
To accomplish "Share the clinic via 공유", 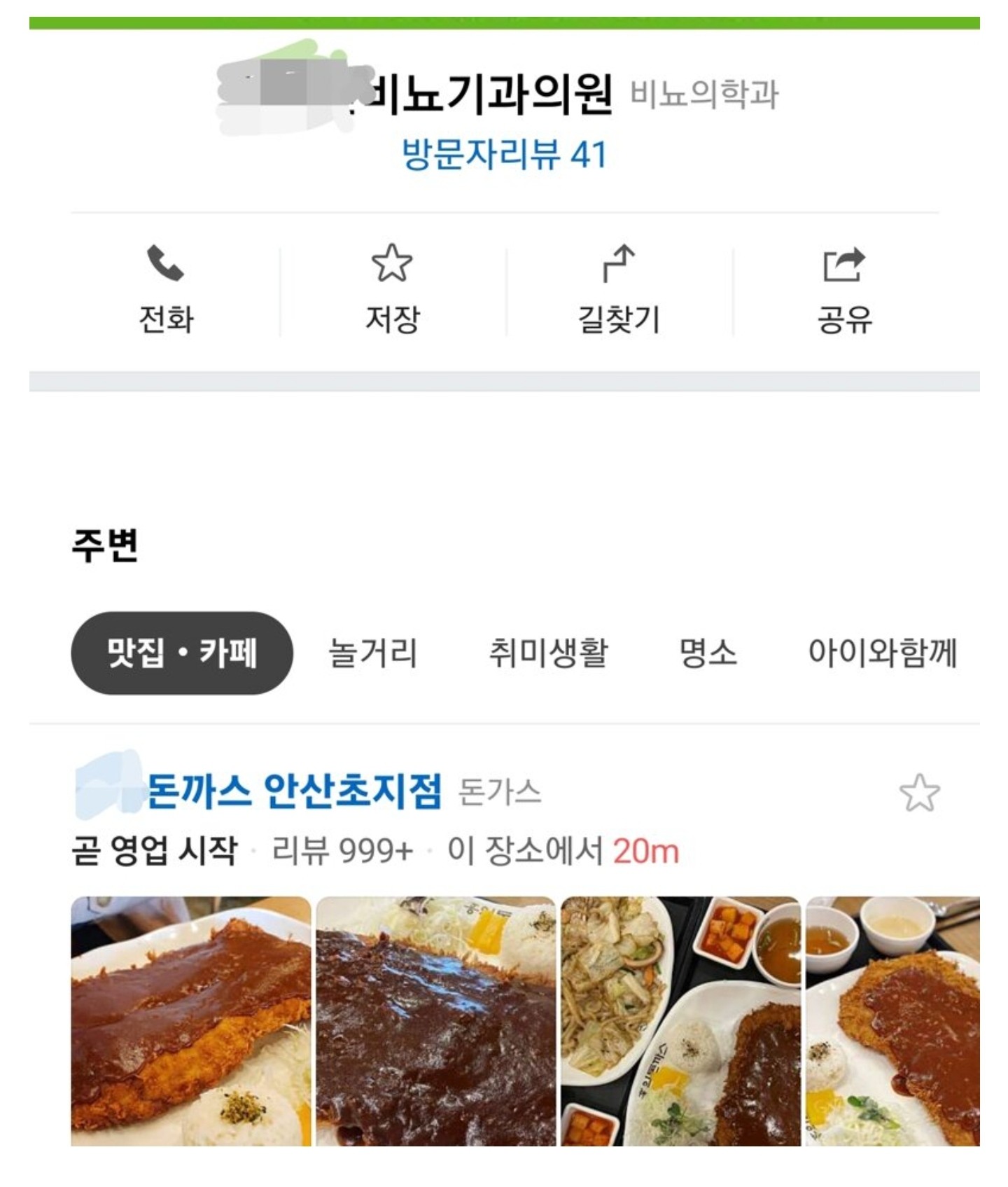I will (844, 290).
